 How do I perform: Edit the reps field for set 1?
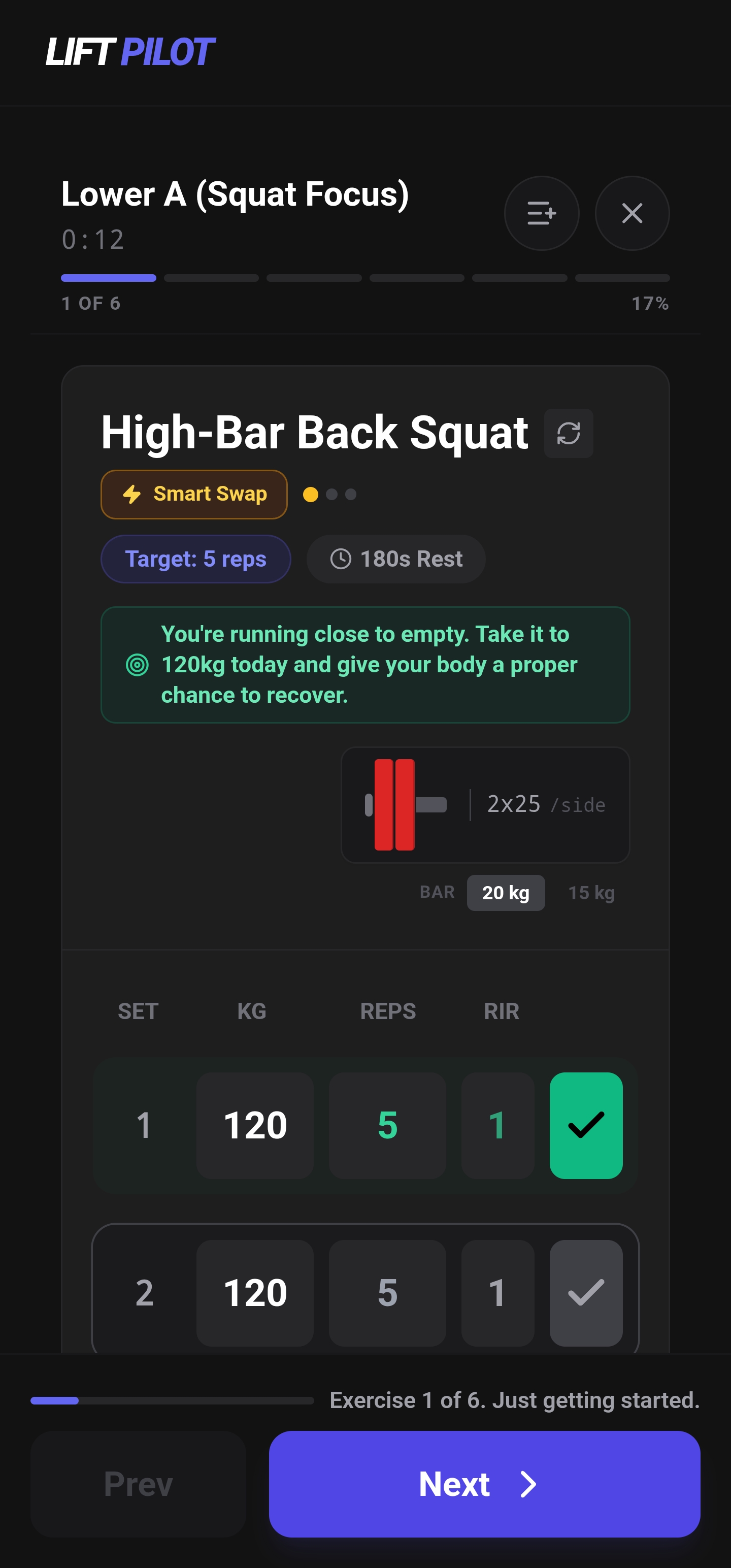[x=387, y=1126]
